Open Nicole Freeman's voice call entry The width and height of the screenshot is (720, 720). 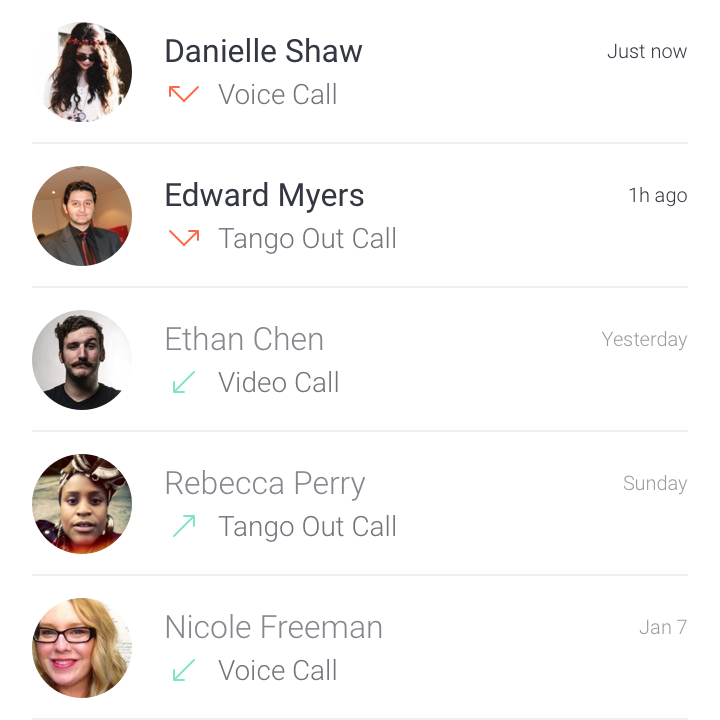400,648
